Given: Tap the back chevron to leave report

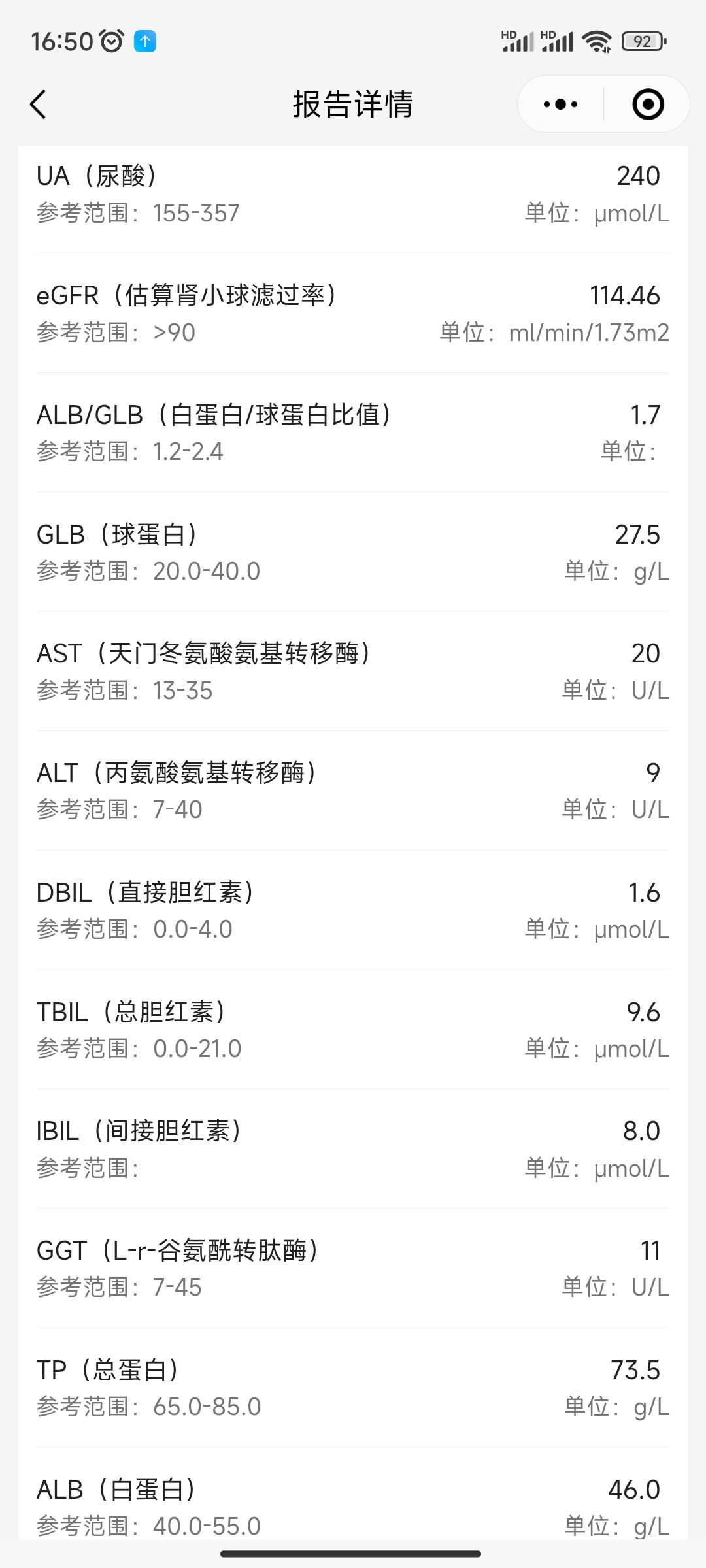Looking at the screenshot, I should click(38, 105).
